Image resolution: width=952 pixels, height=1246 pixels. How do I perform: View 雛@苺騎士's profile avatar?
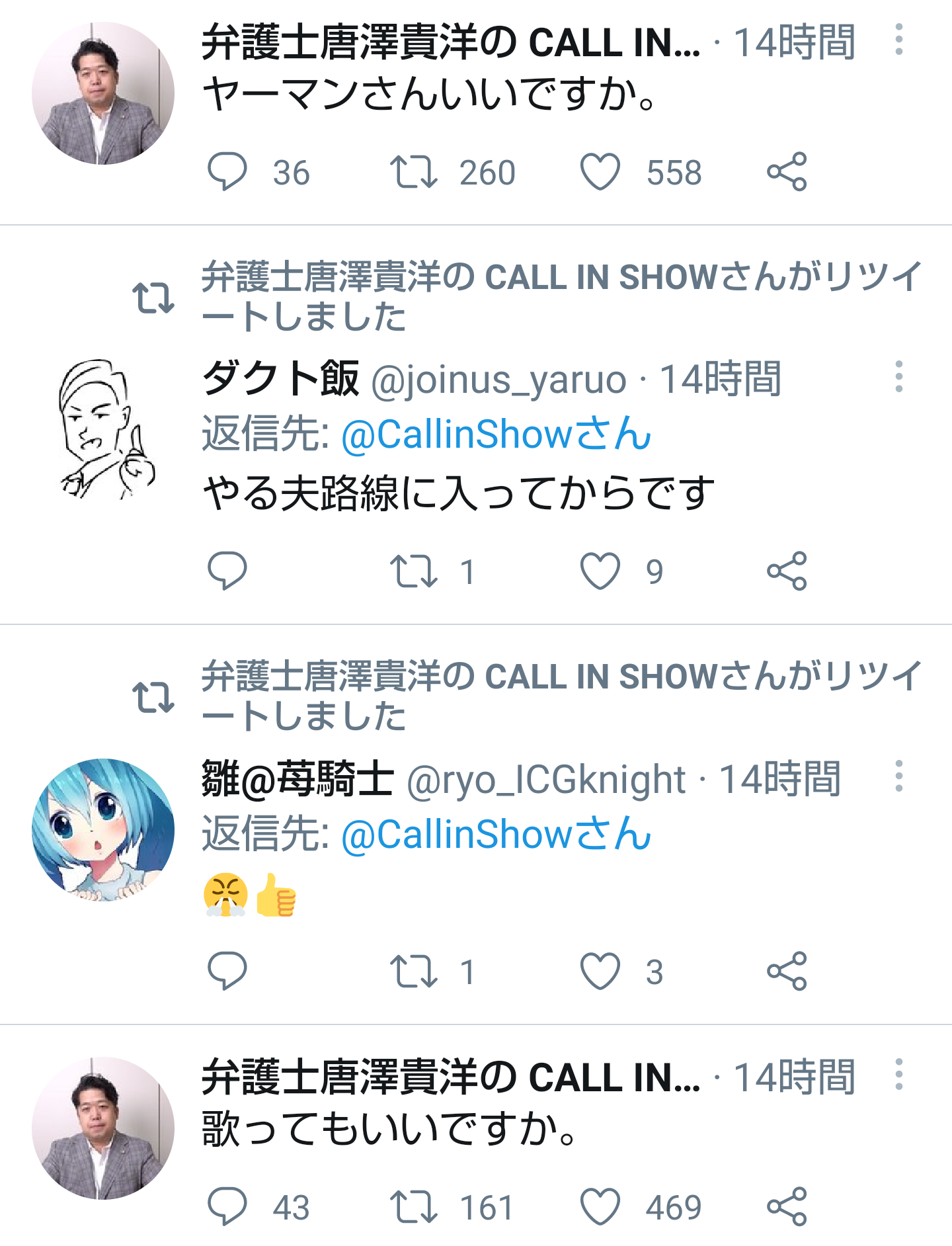(x=103, y=829)
